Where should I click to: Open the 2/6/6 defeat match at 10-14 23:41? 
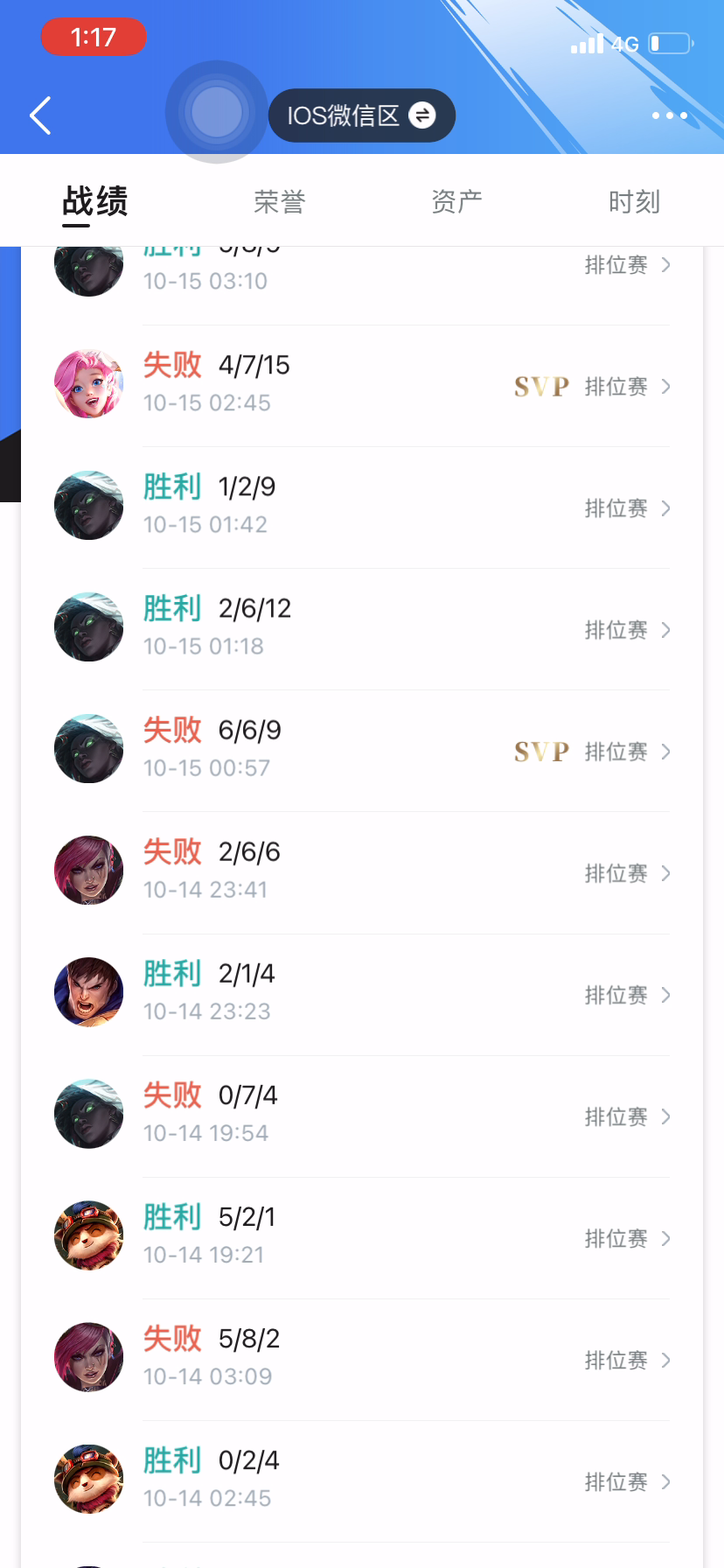click(x=362, y=872)
